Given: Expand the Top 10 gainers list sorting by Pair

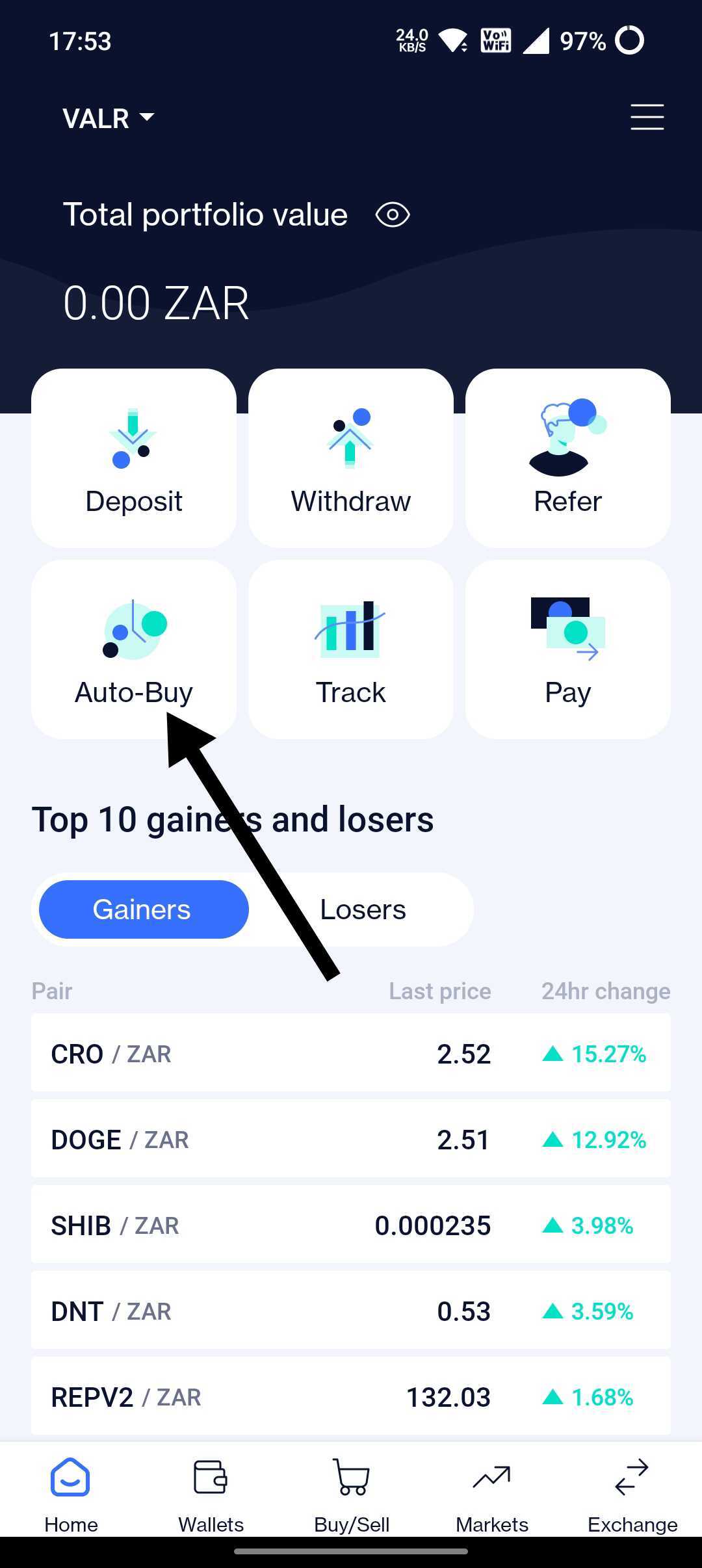Looking at the screenshot, I should (52, 991).
